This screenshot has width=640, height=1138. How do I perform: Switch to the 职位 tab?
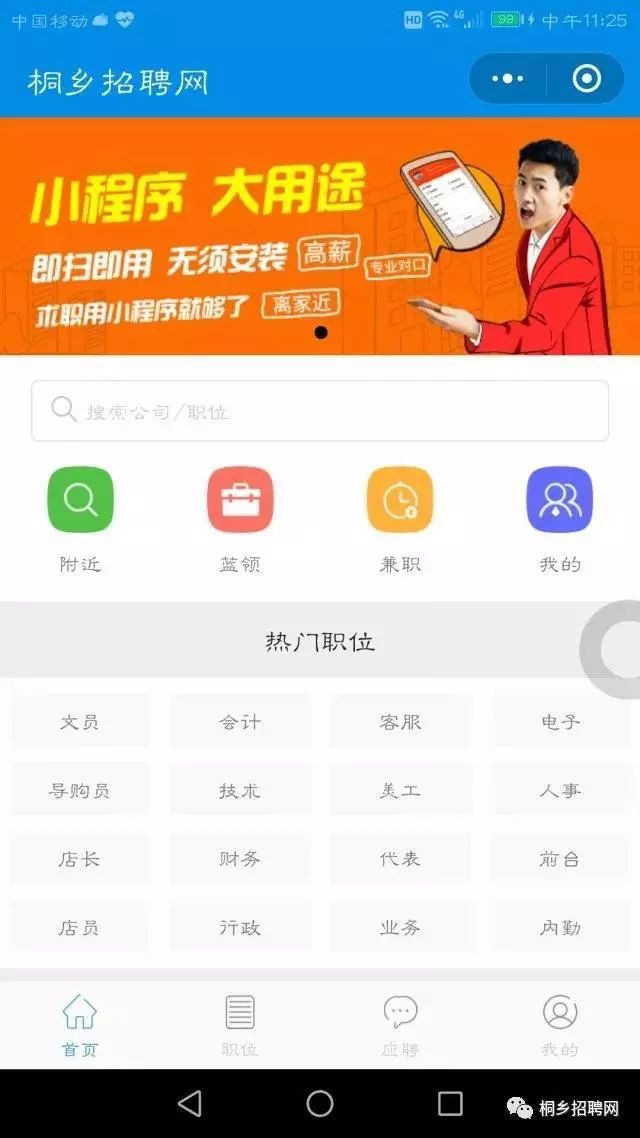pos(240,1026)
